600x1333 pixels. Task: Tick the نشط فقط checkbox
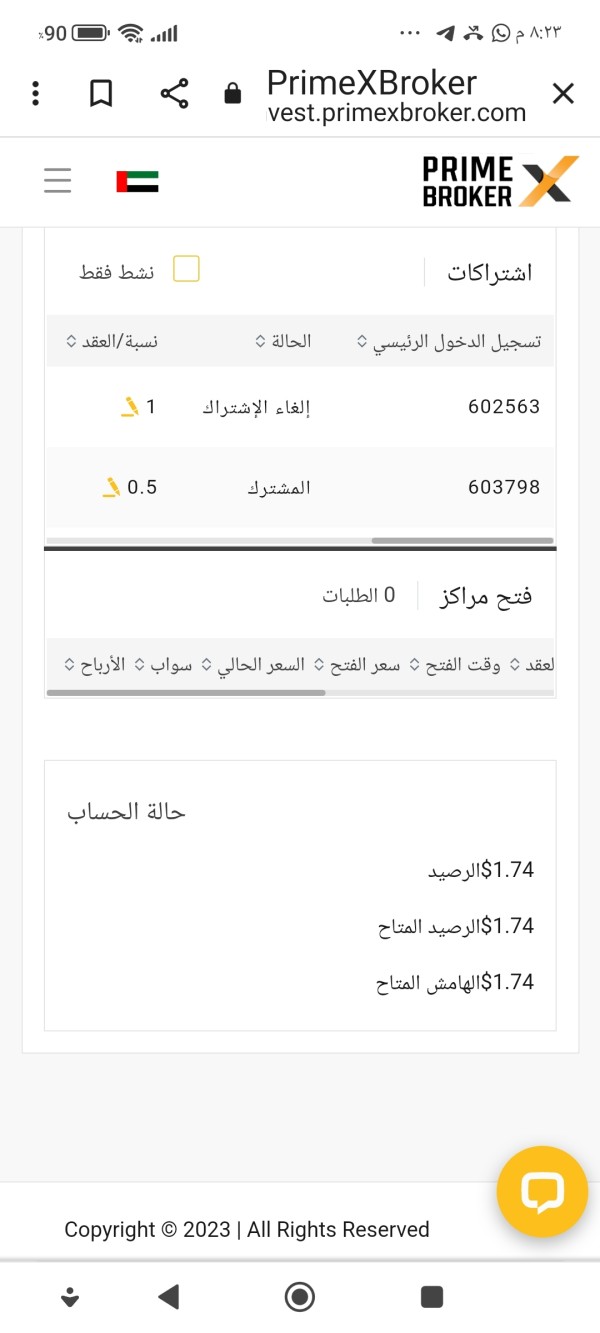[186, 269]
